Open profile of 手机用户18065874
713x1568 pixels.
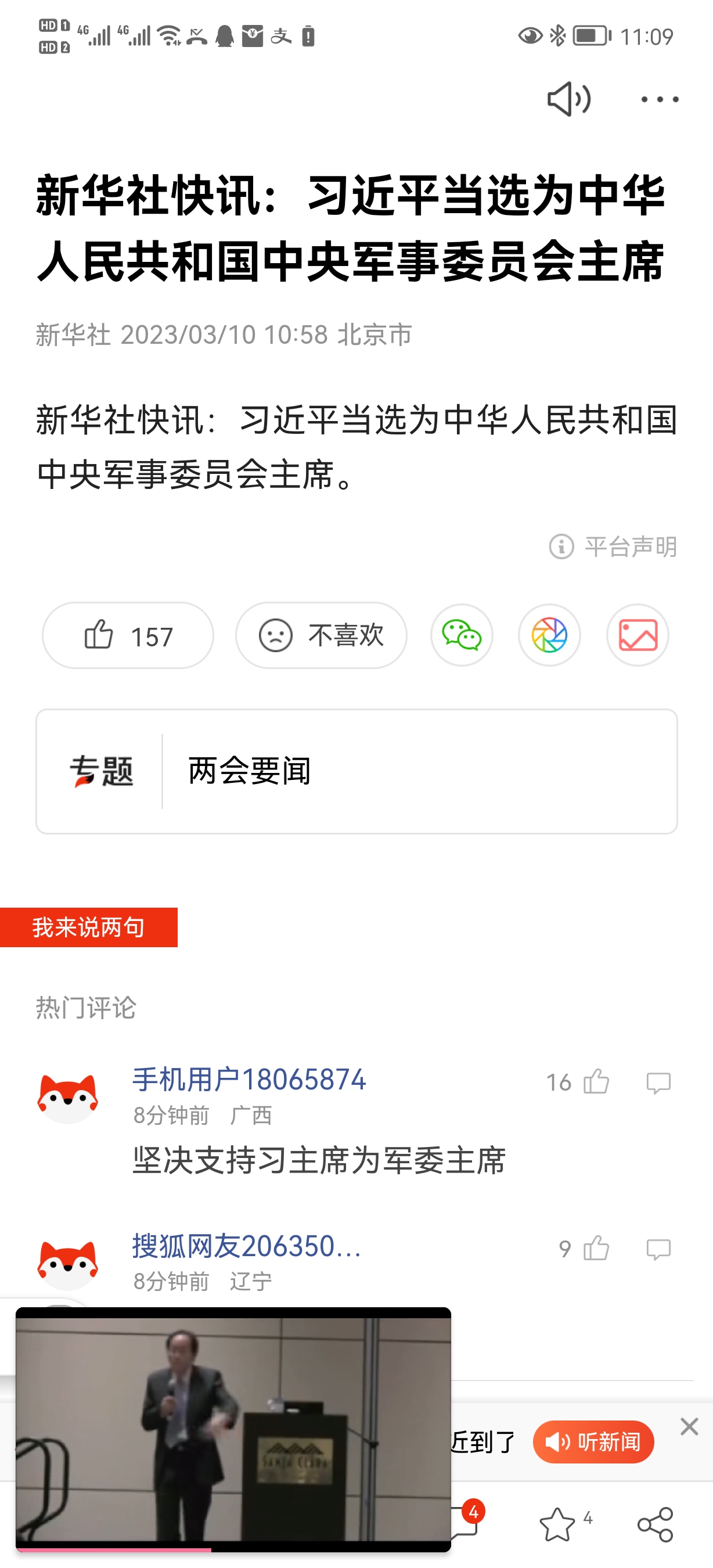point(249,1080)
